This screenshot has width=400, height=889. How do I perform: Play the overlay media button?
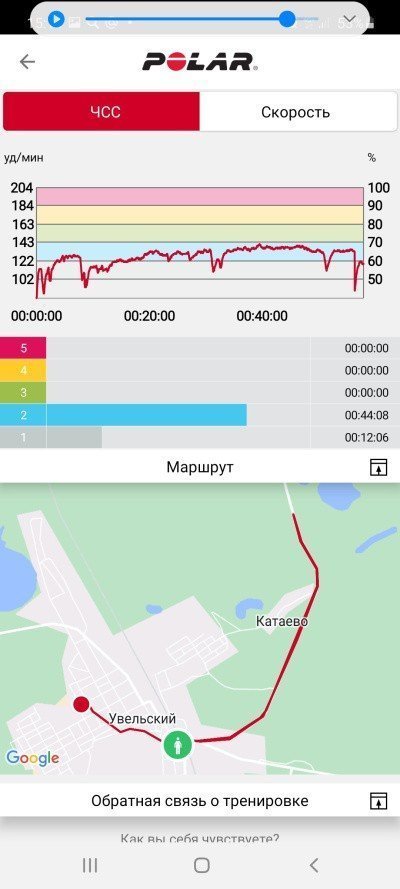(56, 20)
